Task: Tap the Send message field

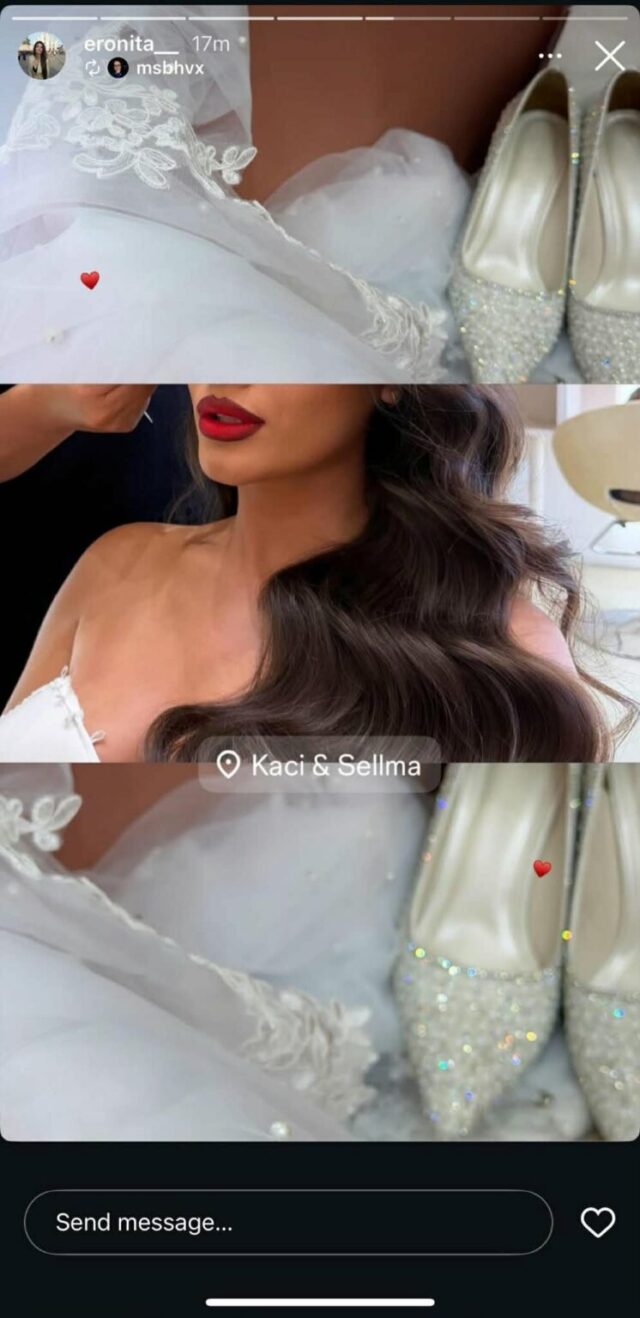Action: coord(288,1222)
